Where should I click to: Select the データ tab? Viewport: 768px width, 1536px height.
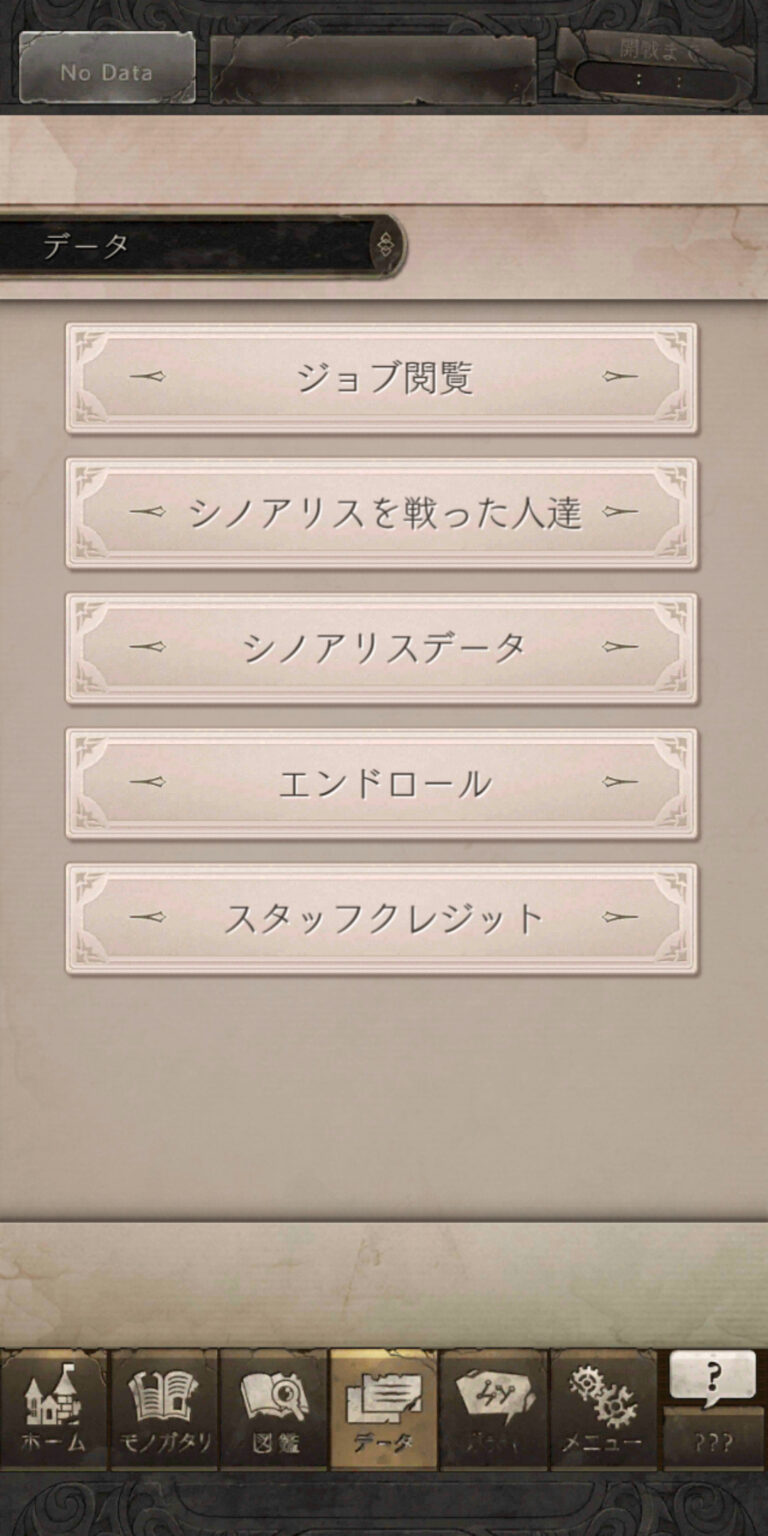(383, 1408)
